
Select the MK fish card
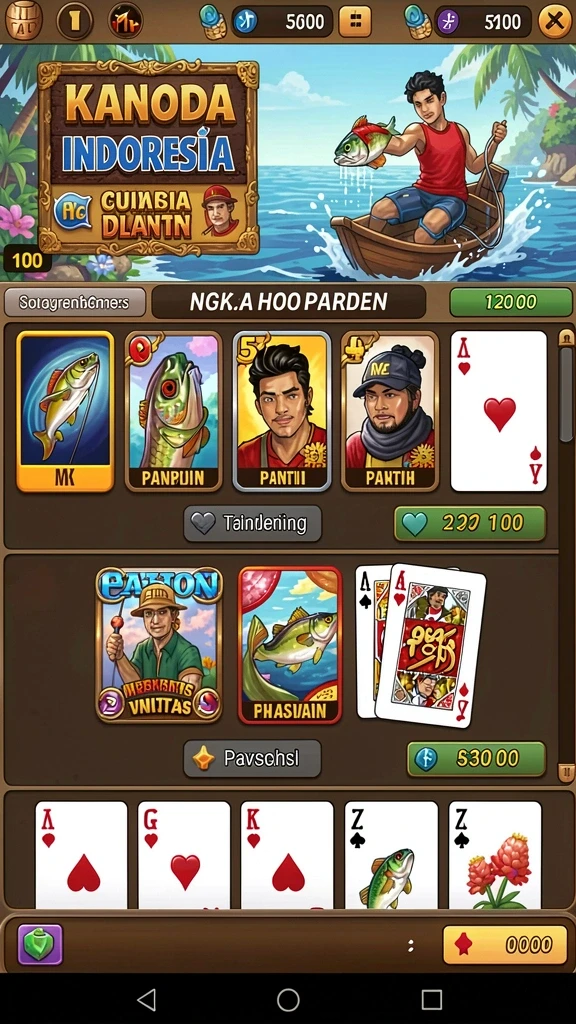pos(65,411)
